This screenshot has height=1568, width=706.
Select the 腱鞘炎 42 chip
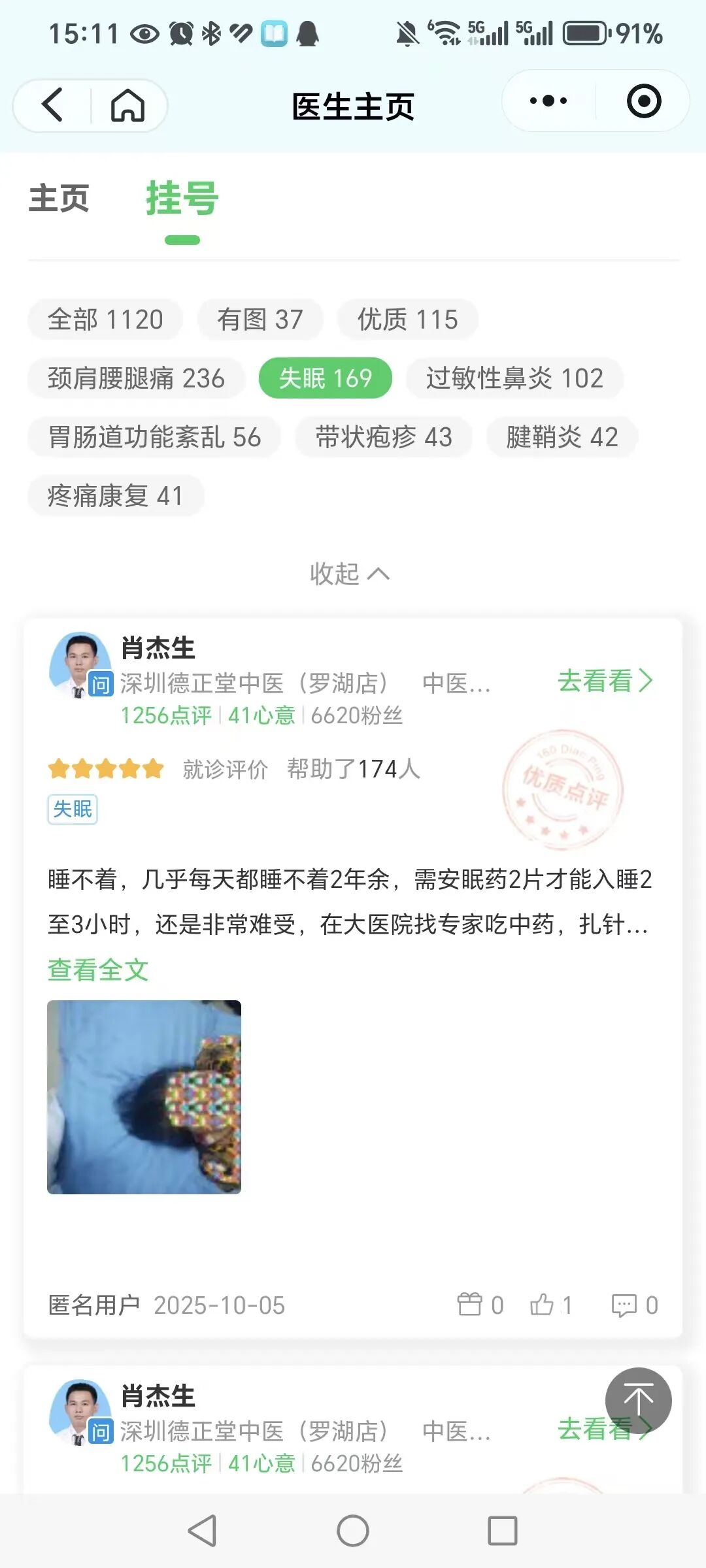click(562, 437)
